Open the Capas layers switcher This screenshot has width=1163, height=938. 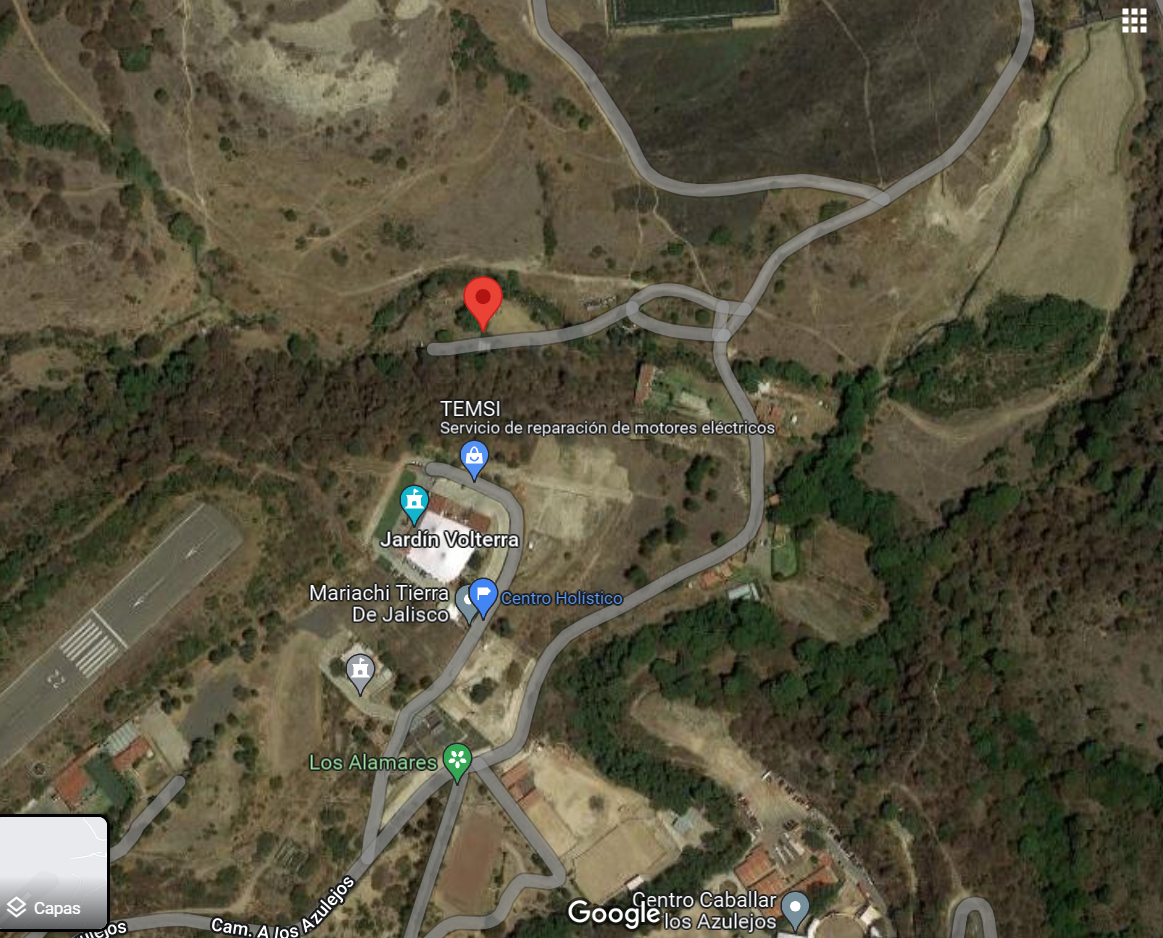[x=54, y=872]
